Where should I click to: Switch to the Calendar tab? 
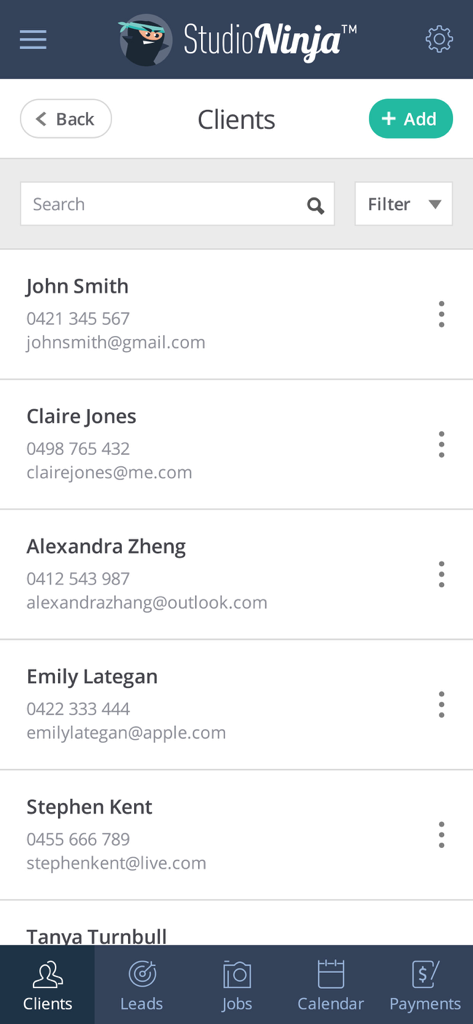click(331, 985)
